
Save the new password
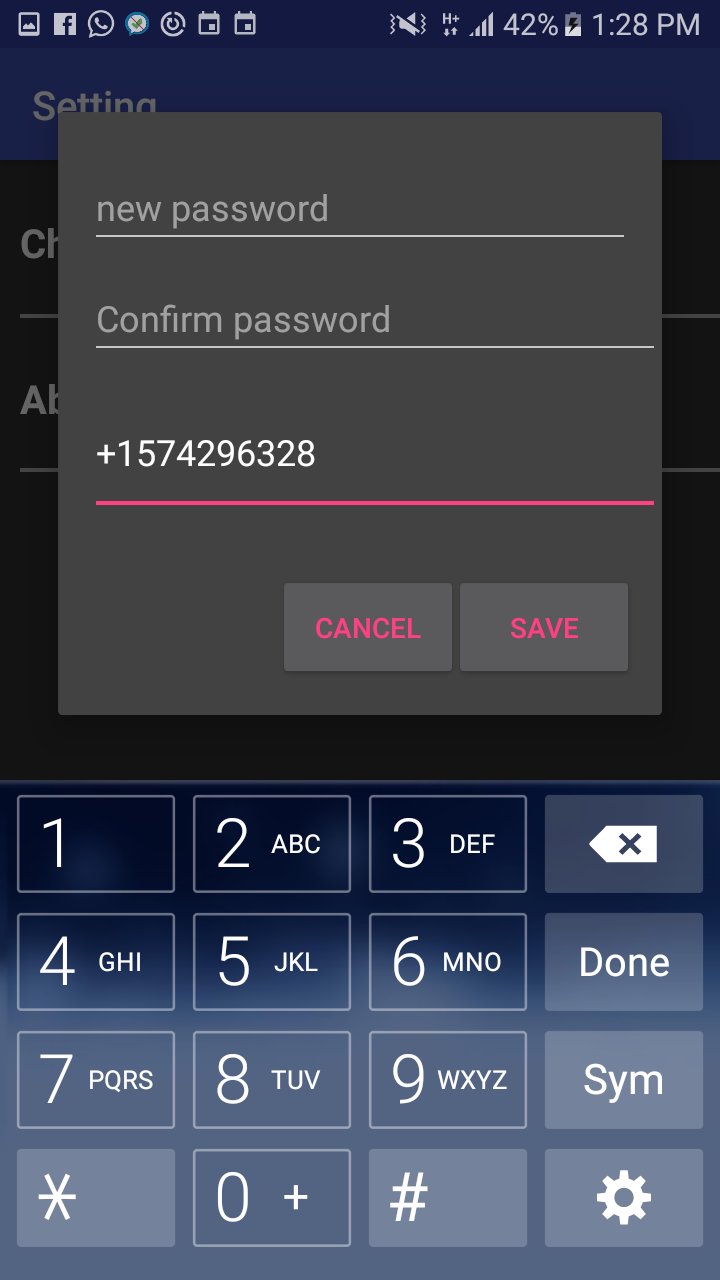click(x=544, y=627)
